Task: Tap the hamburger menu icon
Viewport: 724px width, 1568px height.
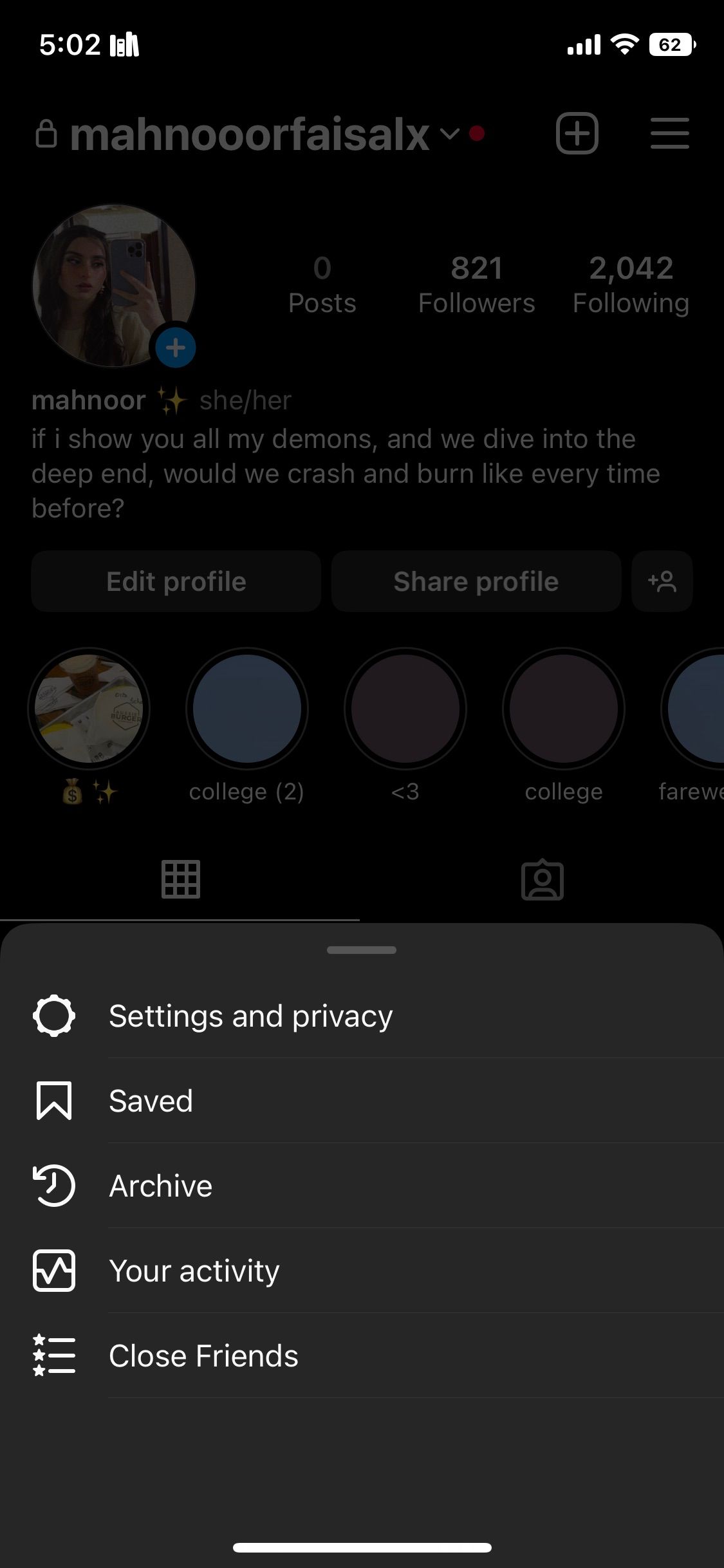Action: (x=669, y=135)
